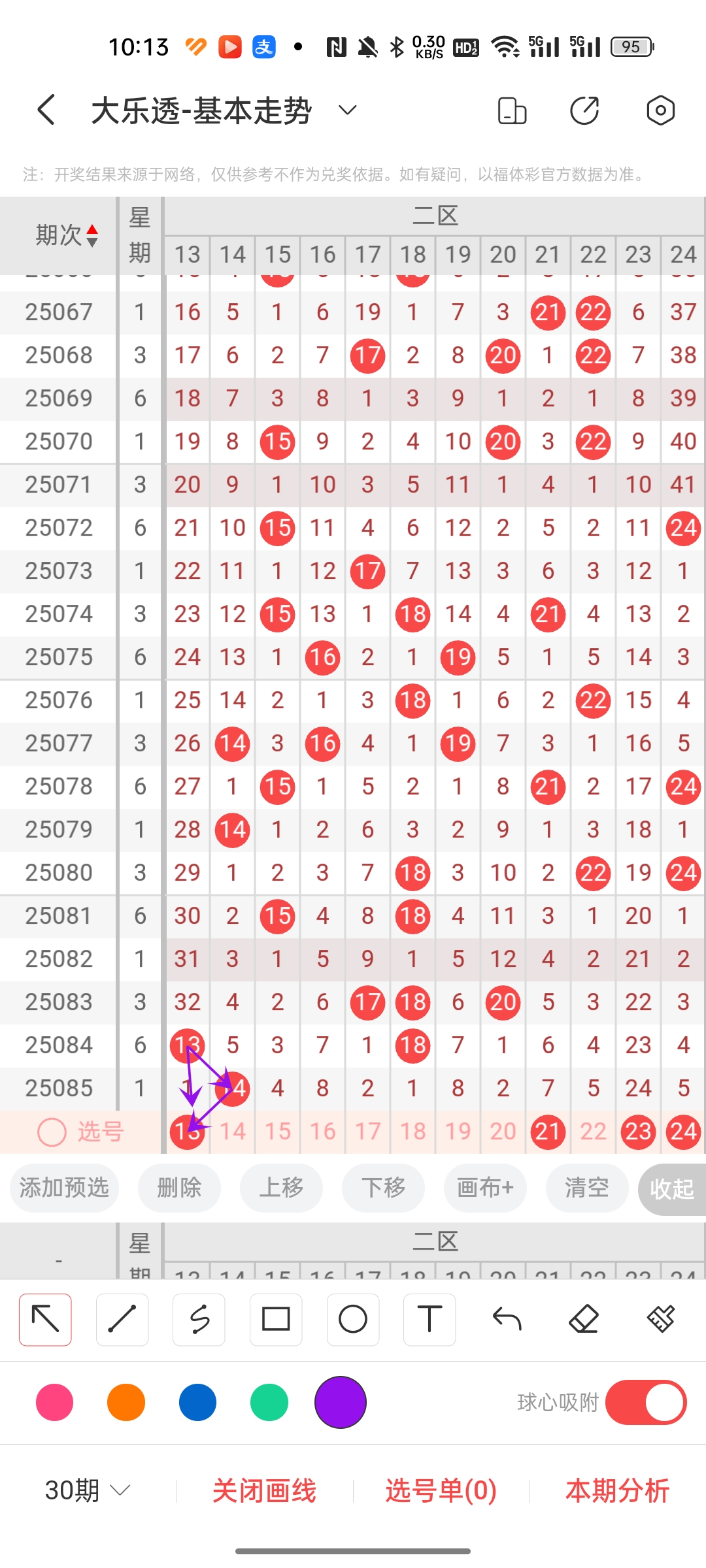This screenshot has width=706, height=1568.
Task: Move selection up with 上移
Action: 281,1187
